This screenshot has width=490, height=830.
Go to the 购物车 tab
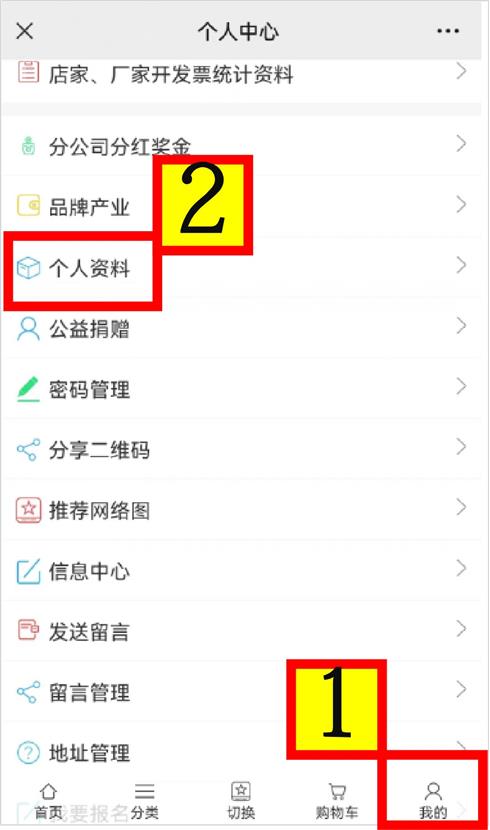(337, 801)
